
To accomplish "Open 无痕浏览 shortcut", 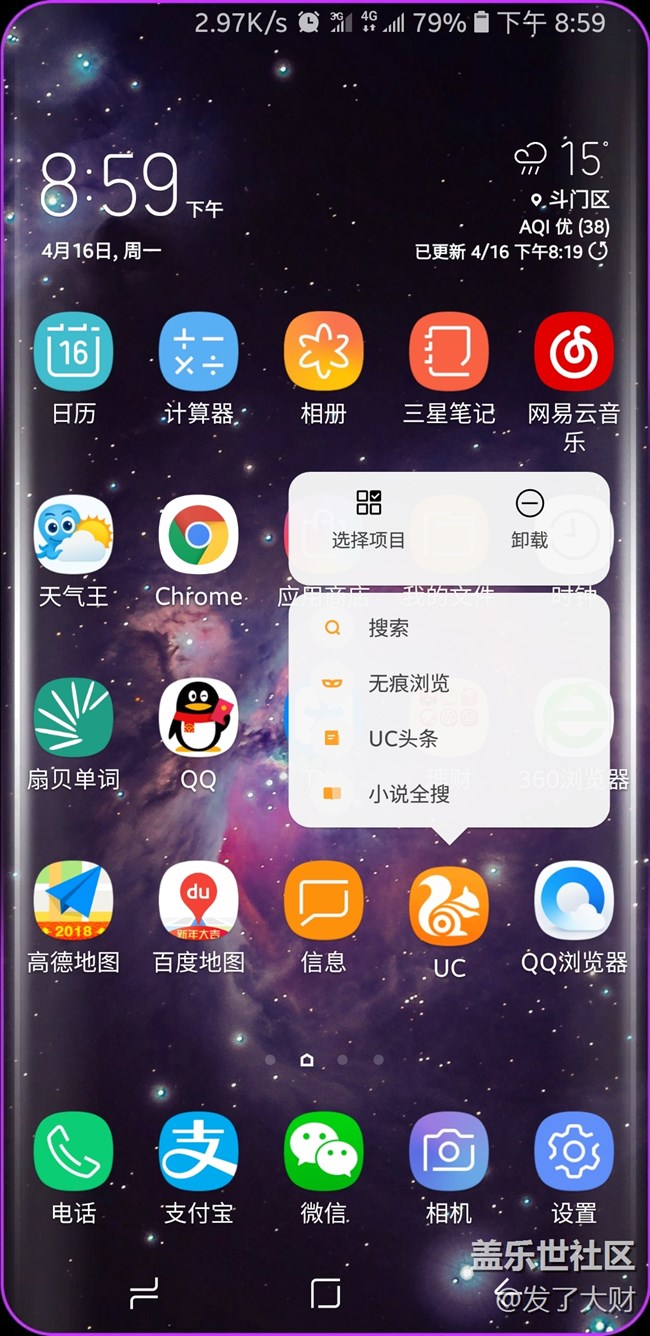I will (x=408, y=683).
